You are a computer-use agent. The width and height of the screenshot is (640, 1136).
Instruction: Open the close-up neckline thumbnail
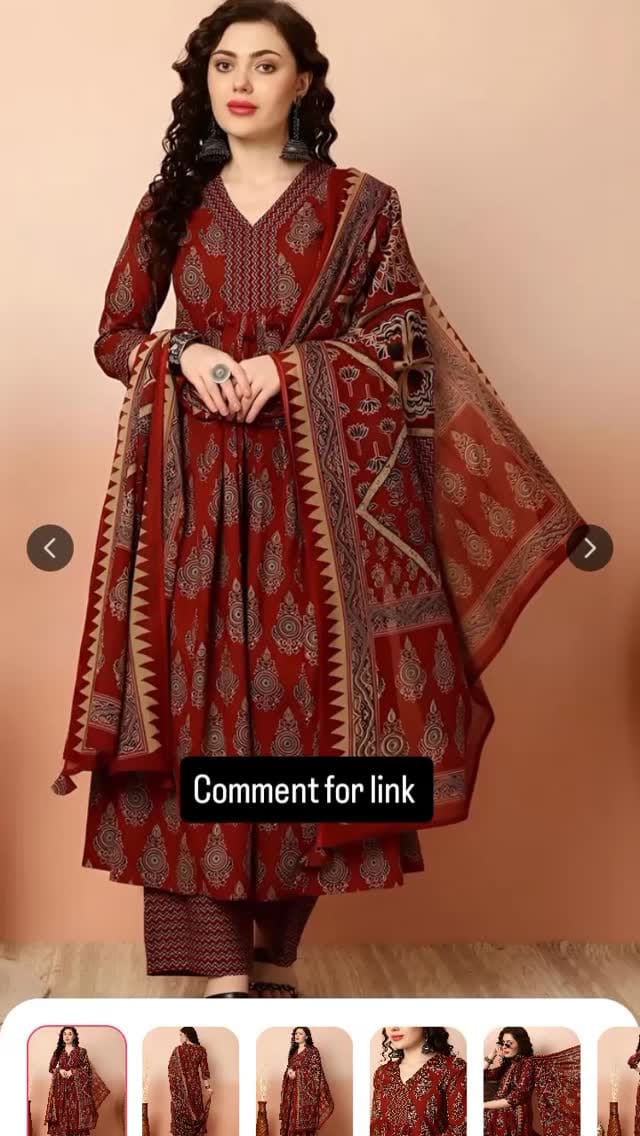pos(418,1081)
